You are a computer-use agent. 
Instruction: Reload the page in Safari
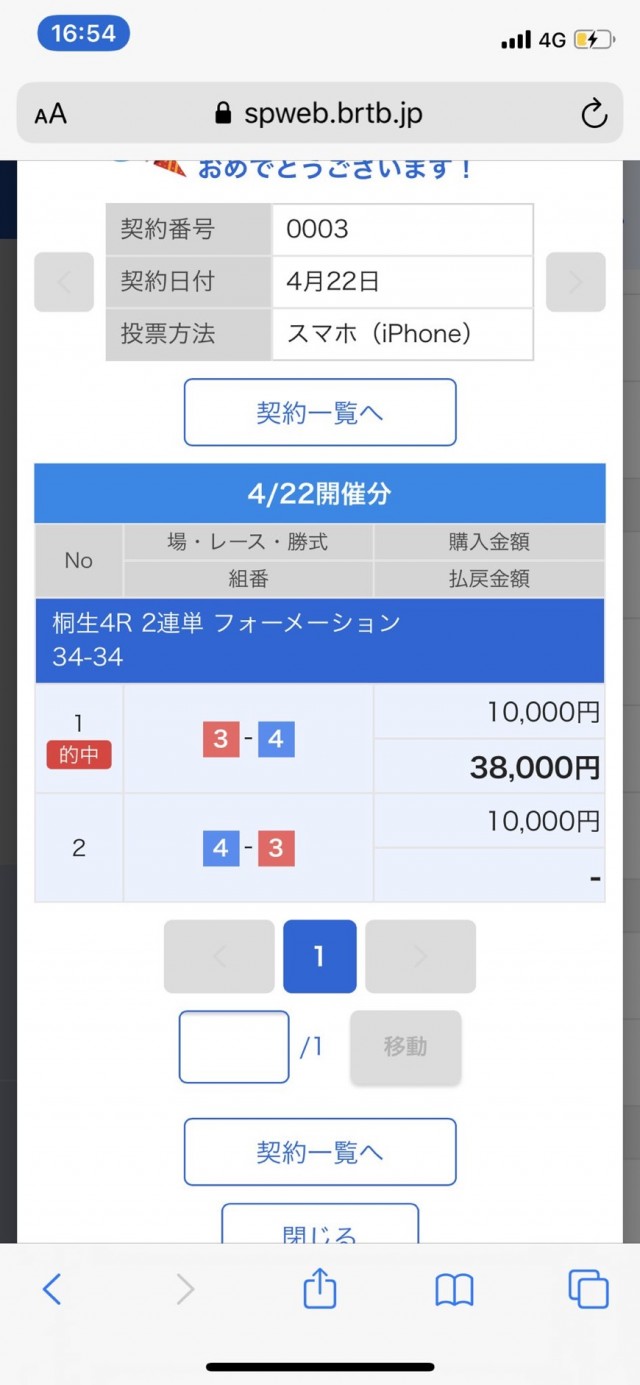pos(594,114)
